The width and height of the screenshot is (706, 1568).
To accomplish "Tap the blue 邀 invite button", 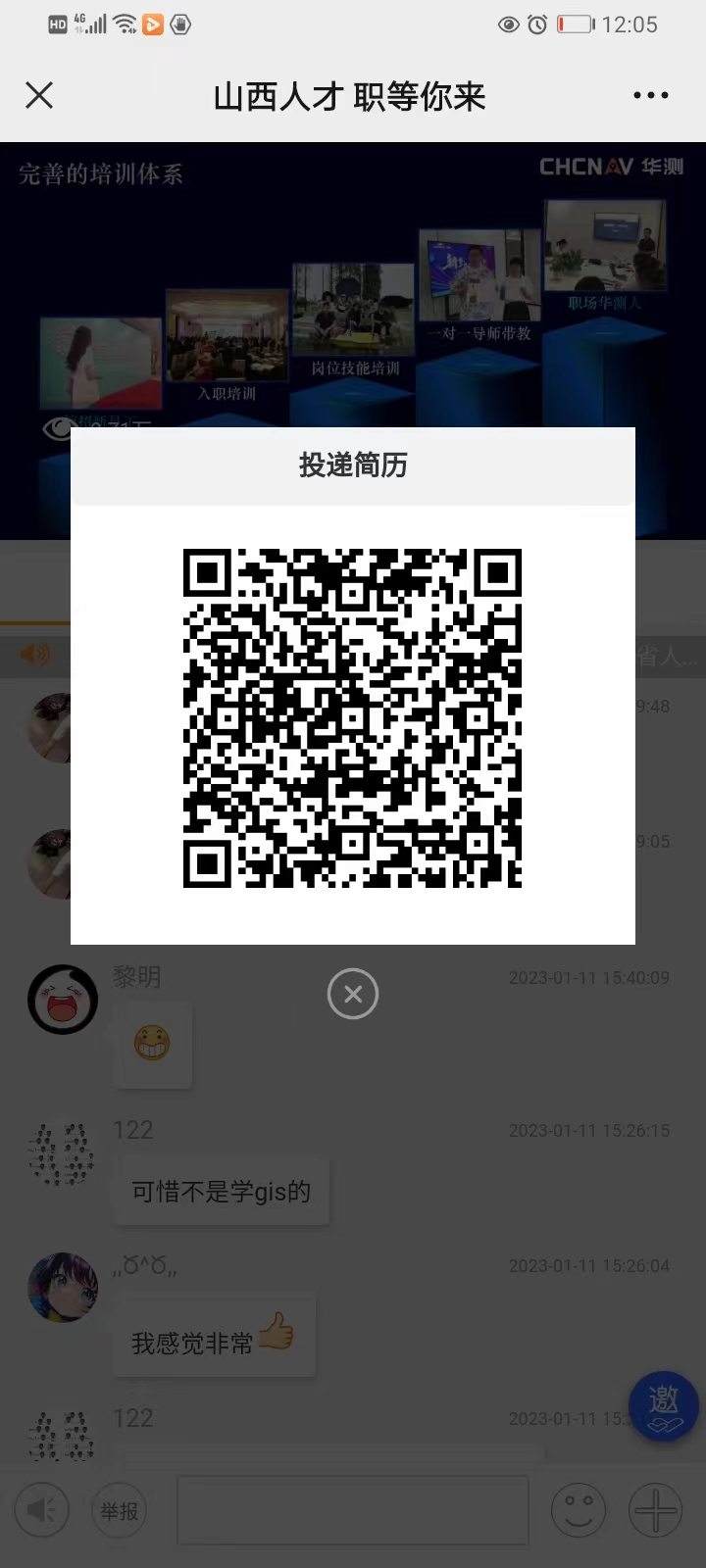I will click(x=664, y=1405).
